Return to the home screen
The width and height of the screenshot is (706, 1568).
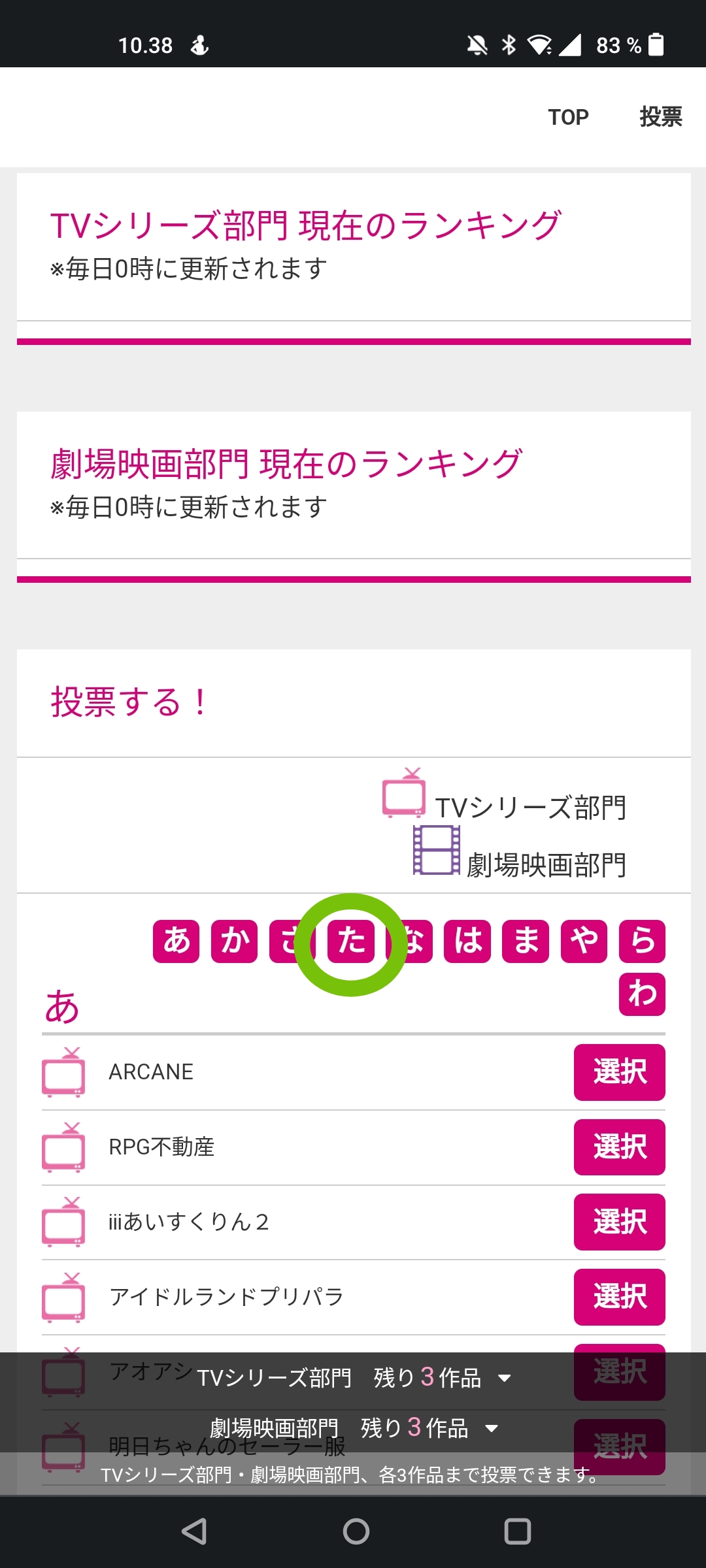pyautogui.click(x=356, y=1531)
